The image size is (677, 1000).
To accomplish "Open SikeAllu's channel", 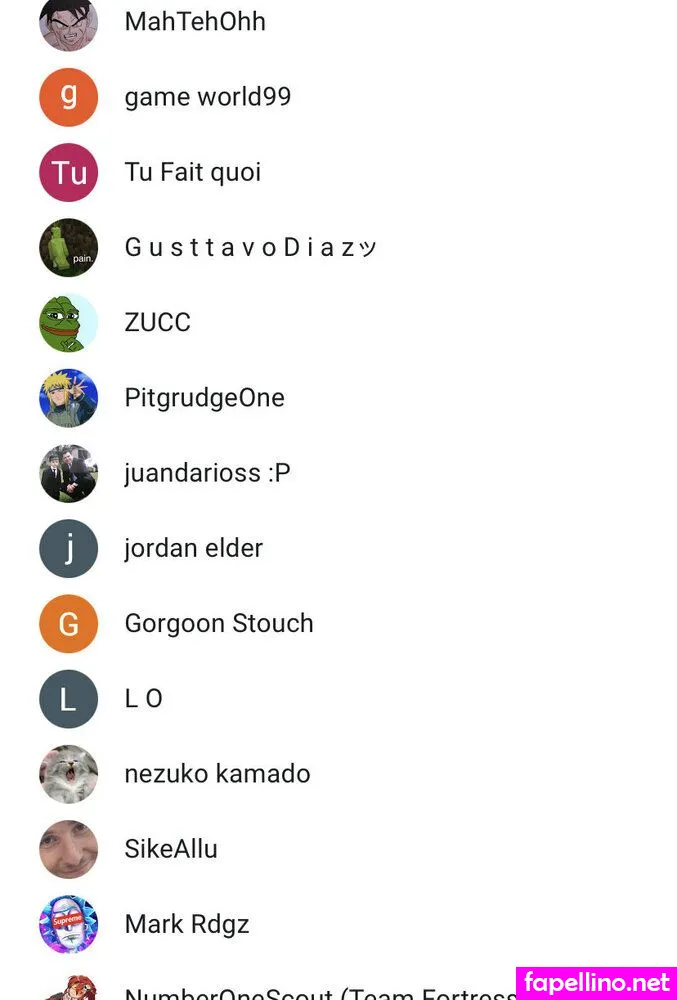I will point(171,849).
